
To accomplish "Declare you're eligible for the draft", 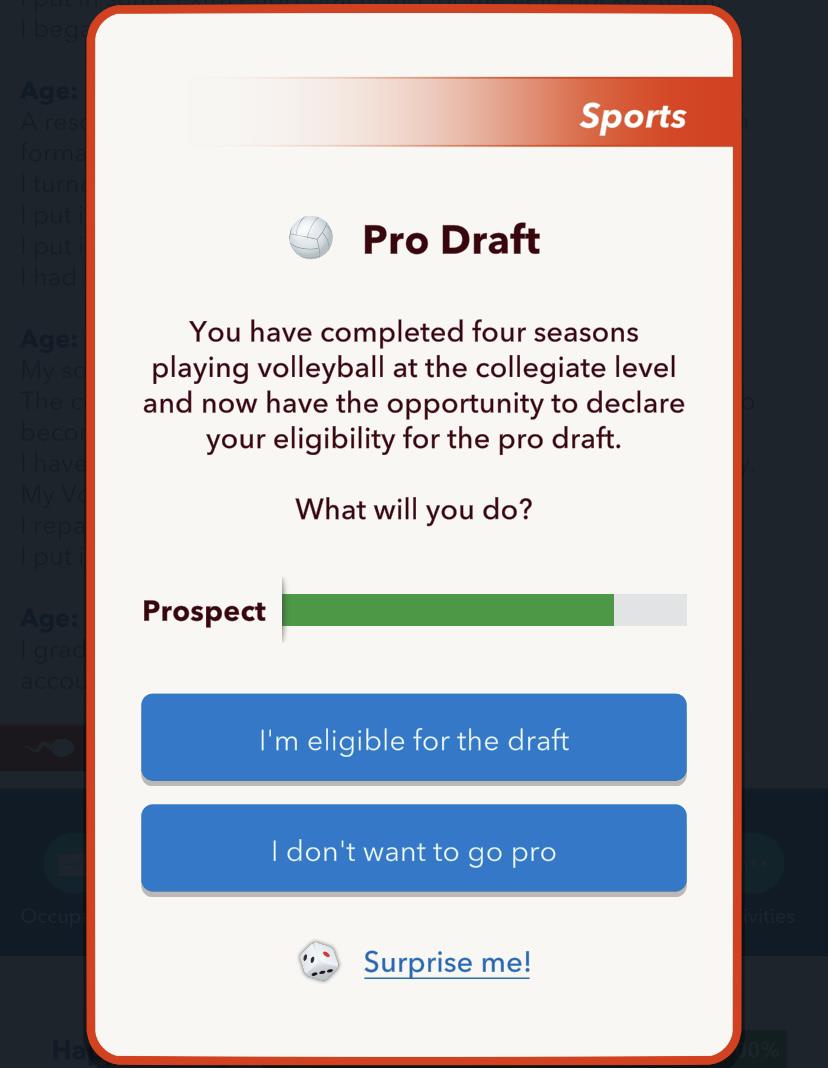I will click(x=413, y=739).
